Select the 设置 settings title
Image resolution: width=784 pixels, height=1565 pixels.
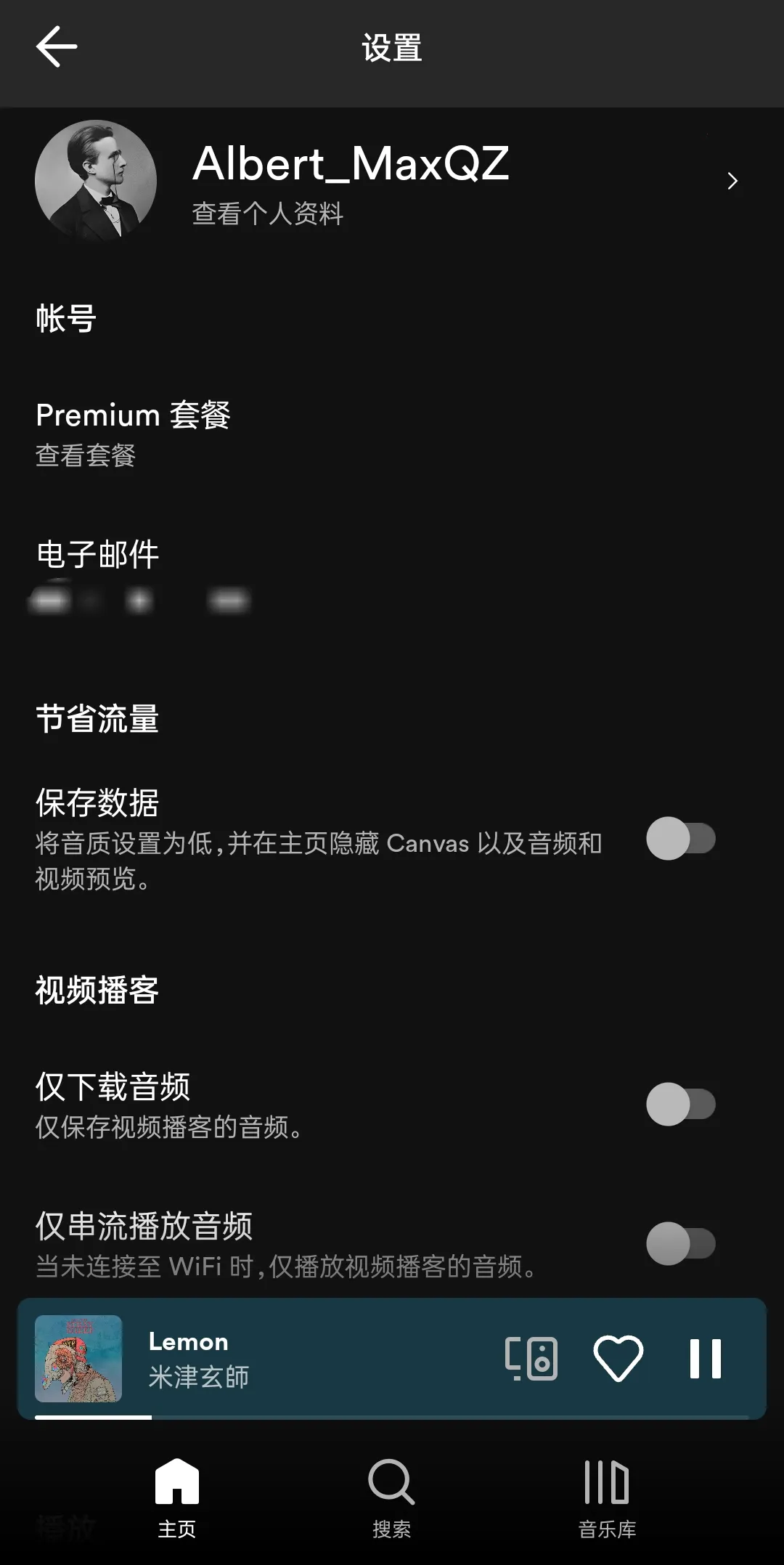pos(391,46)
